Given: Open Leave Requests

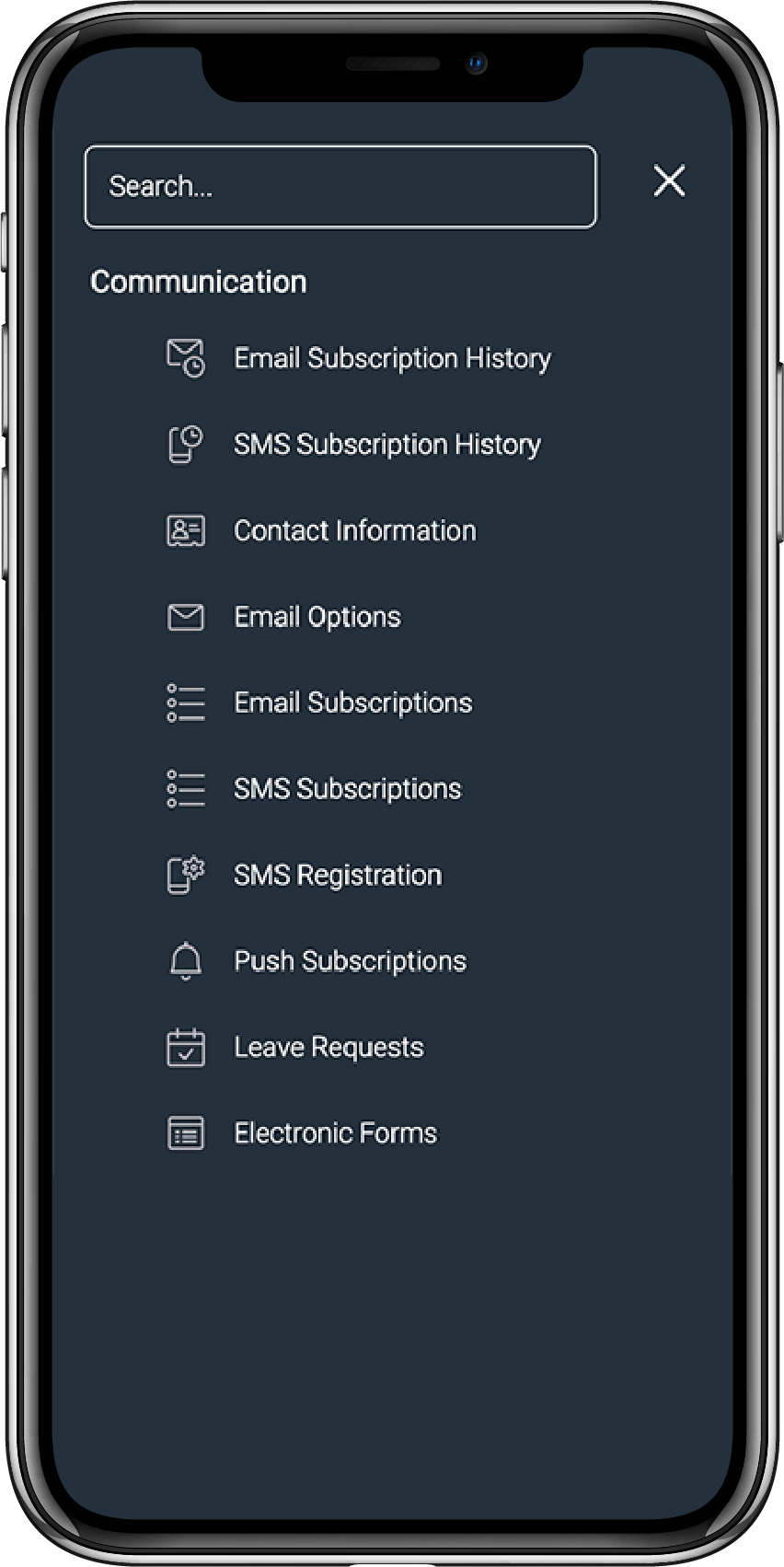Looking at the screenshot, I should (x=294, y=1048).
